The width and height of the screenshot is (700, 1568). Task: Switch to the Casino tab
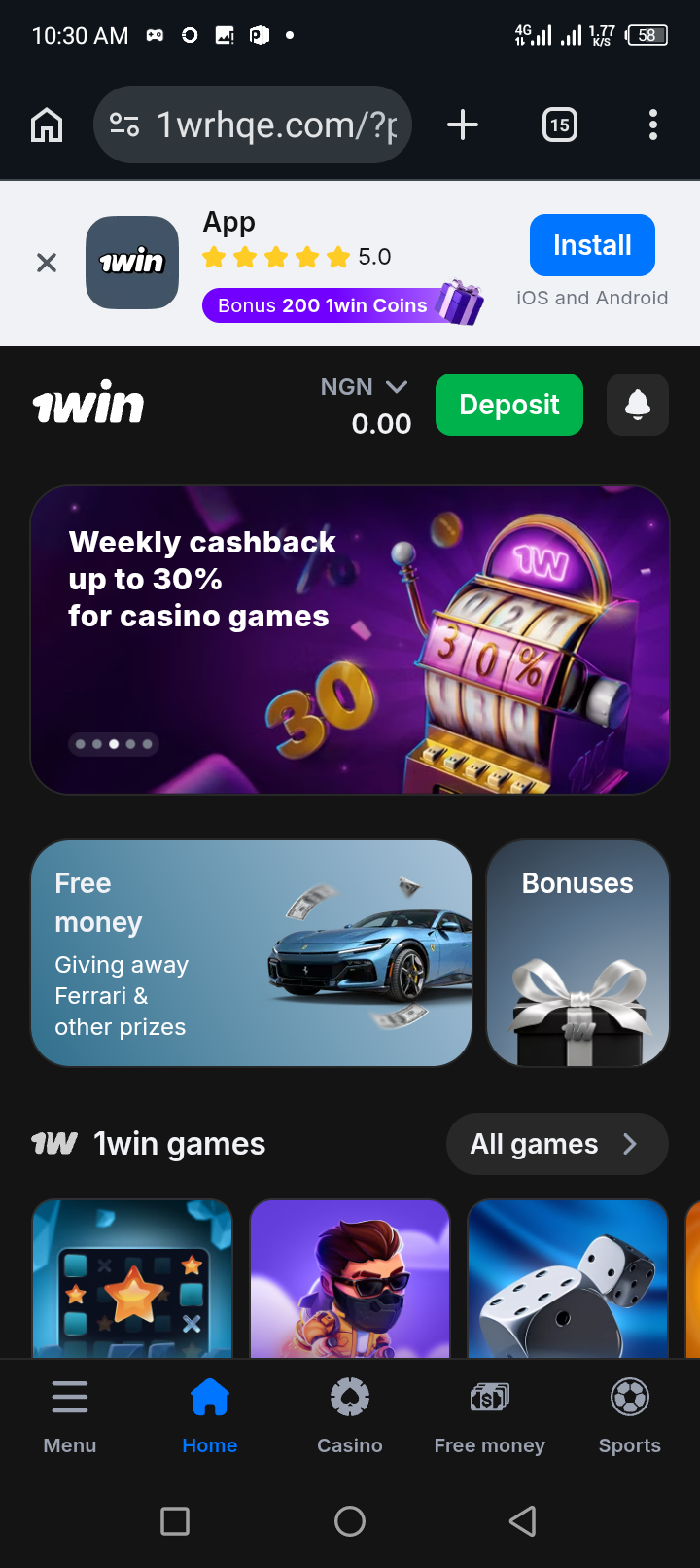click(x=350, y=1415)
